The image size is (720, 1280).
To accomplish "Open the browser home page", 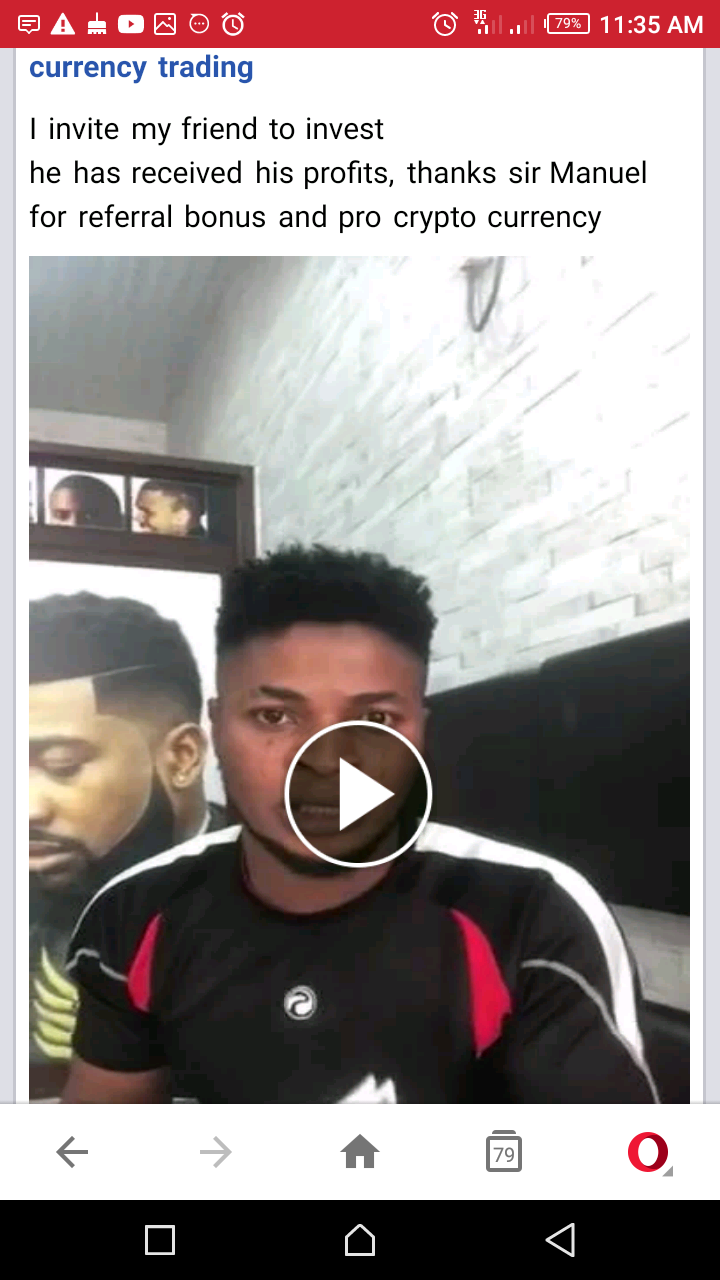I will [x=360, y=1153].
